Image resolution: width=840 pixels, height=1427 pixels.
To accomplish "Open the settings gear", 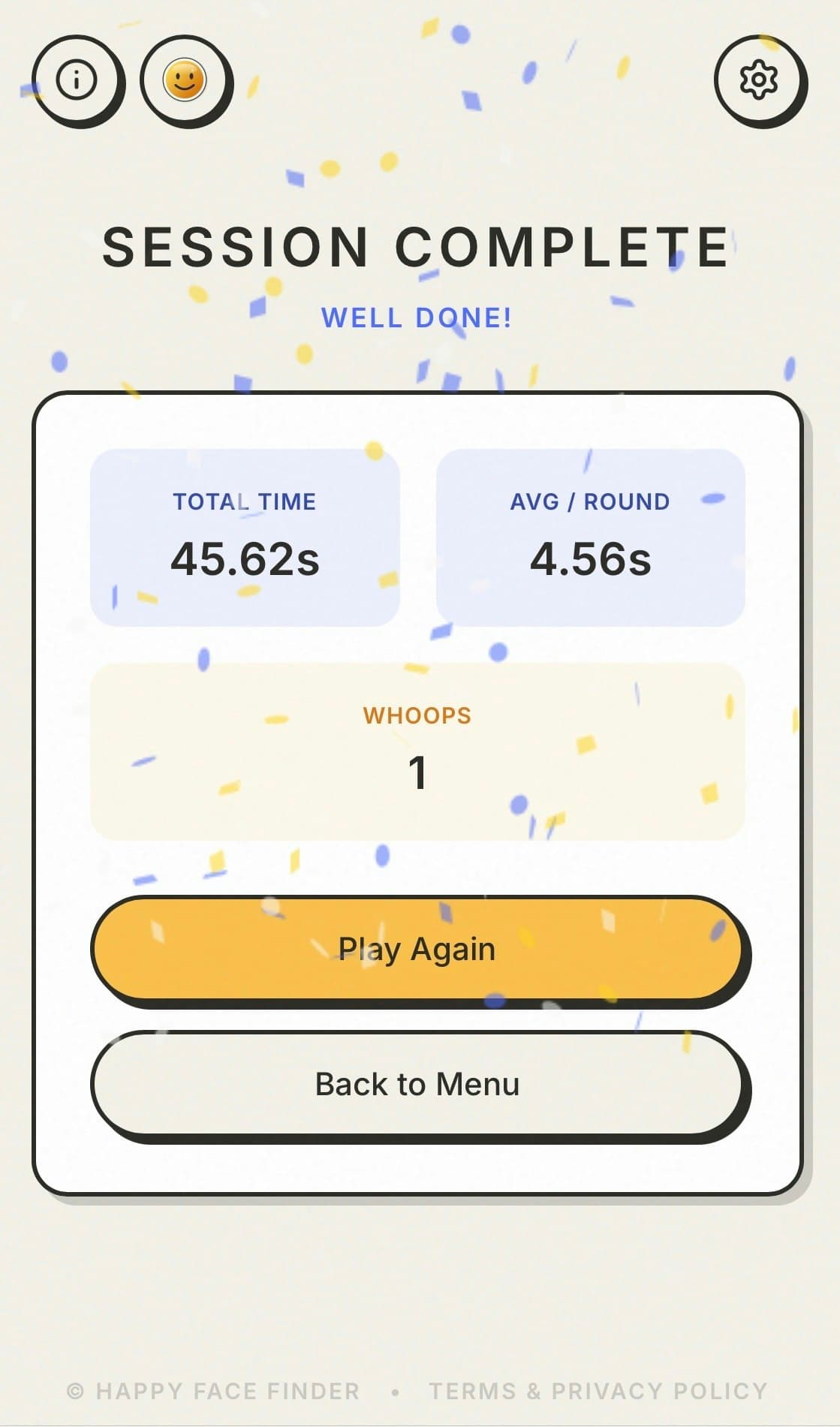I will point(758,79).
